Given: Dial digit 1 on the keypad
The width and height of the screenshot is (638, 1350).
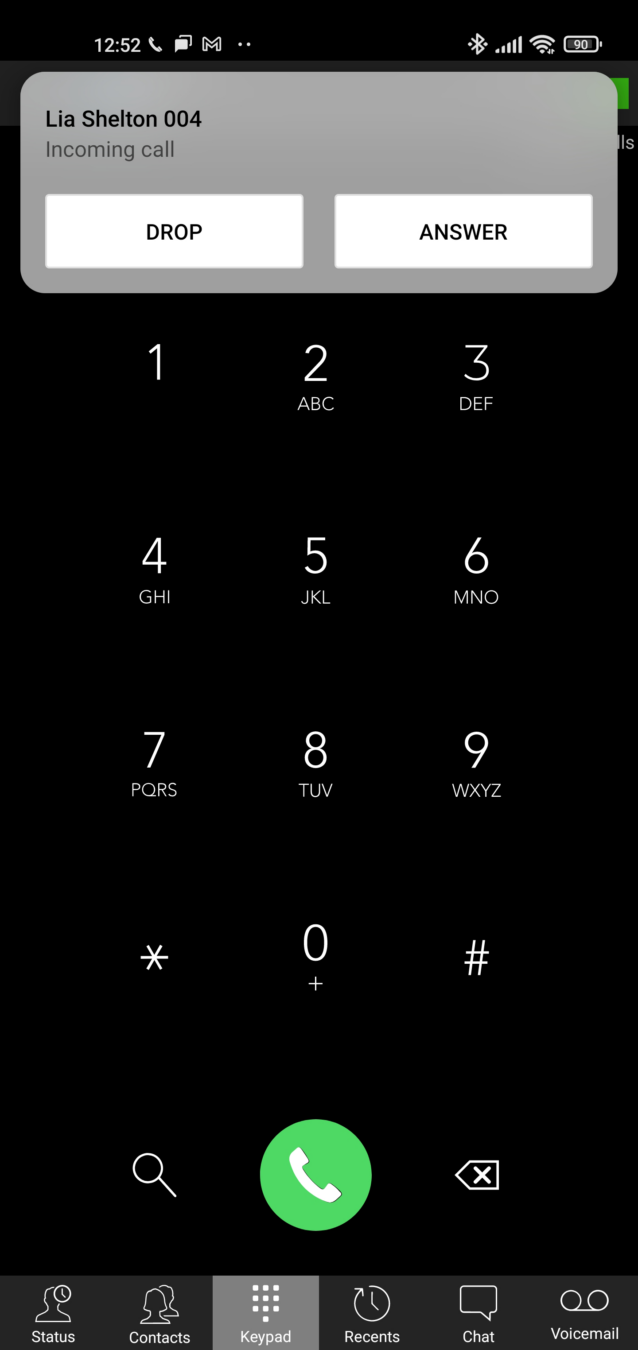Looking at the screenshot, I should click(155, 363).
